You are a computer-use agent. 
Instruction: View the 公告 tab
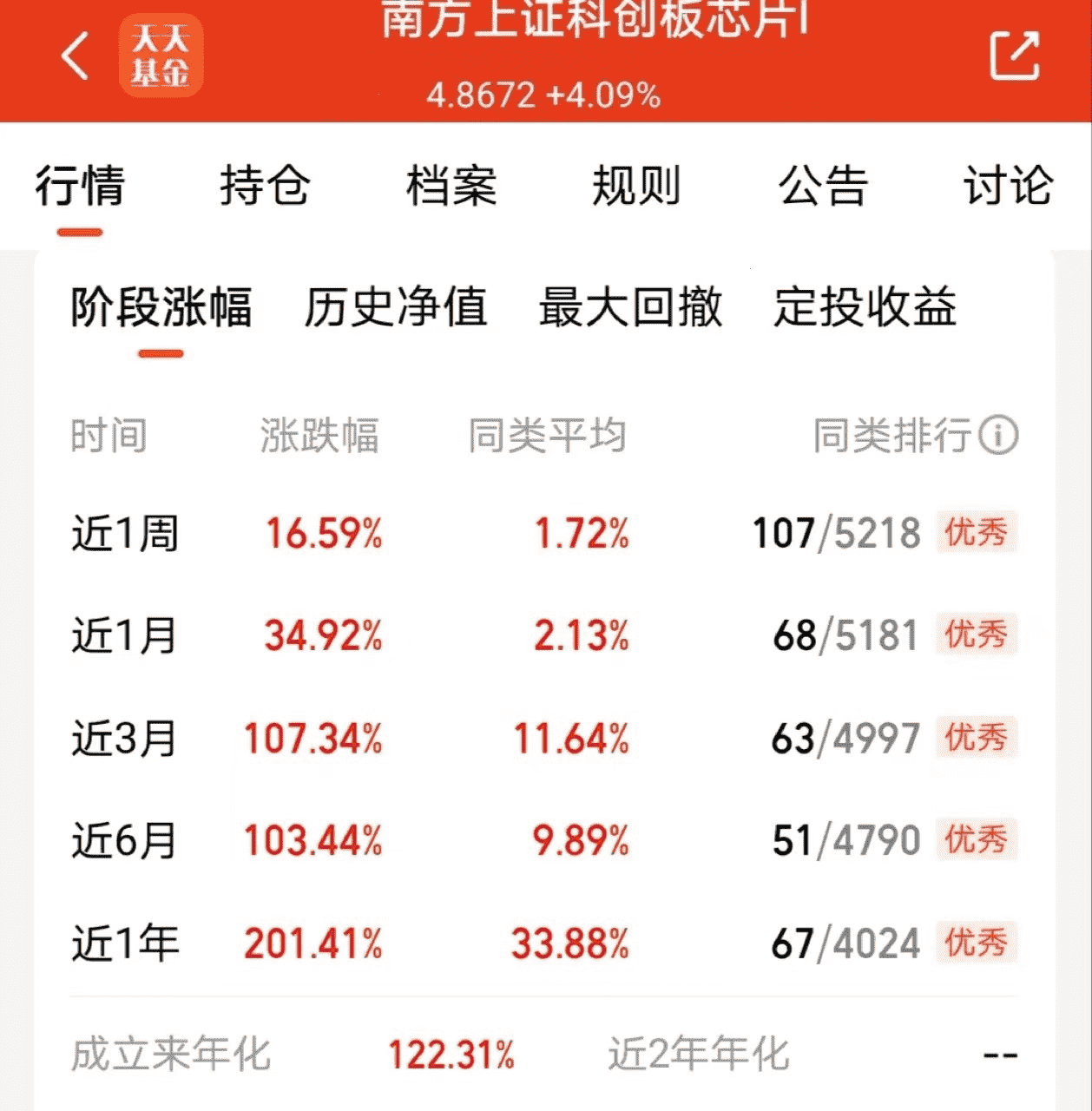[823, 185]
